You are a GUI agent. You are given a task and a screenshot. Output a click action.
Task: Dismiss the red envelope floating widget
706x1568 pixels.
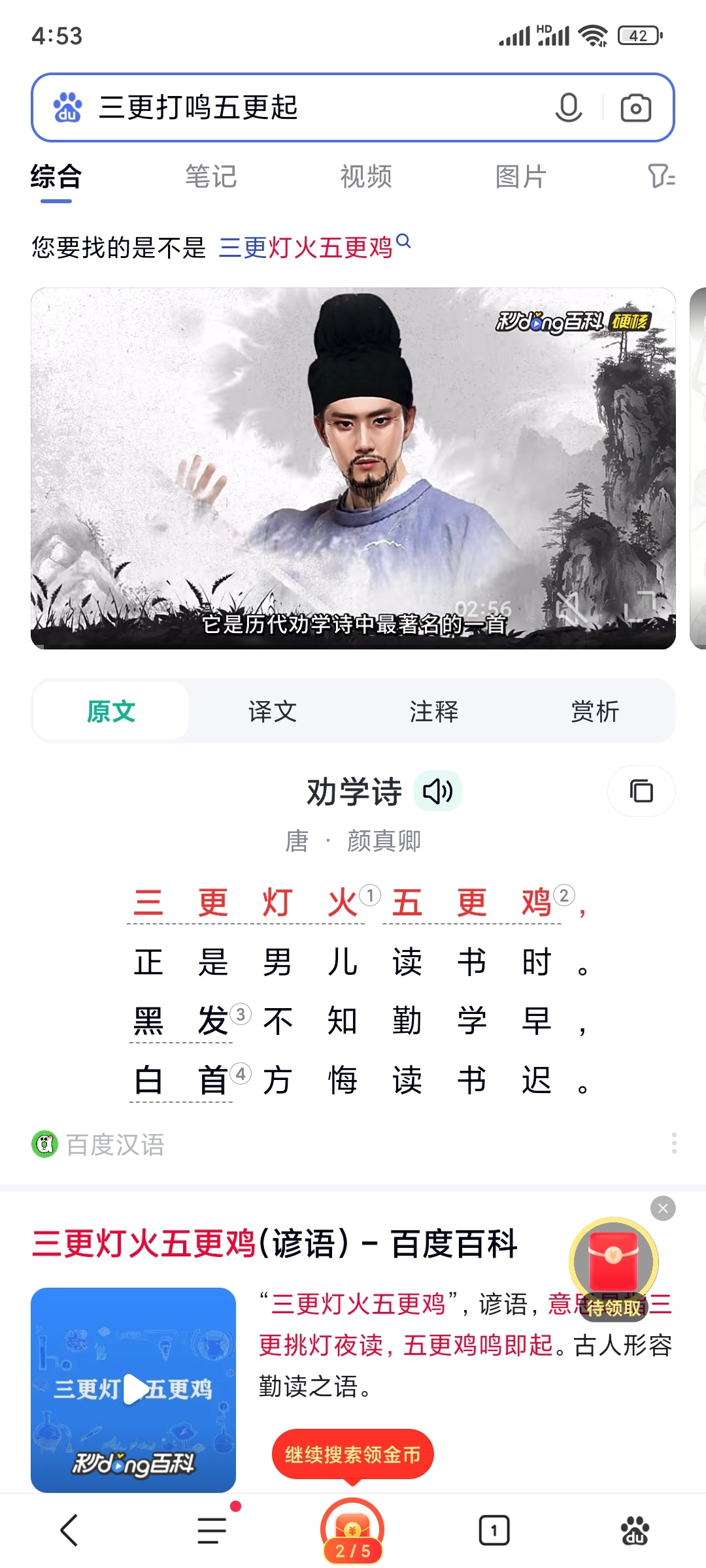tap(663, 1209)
